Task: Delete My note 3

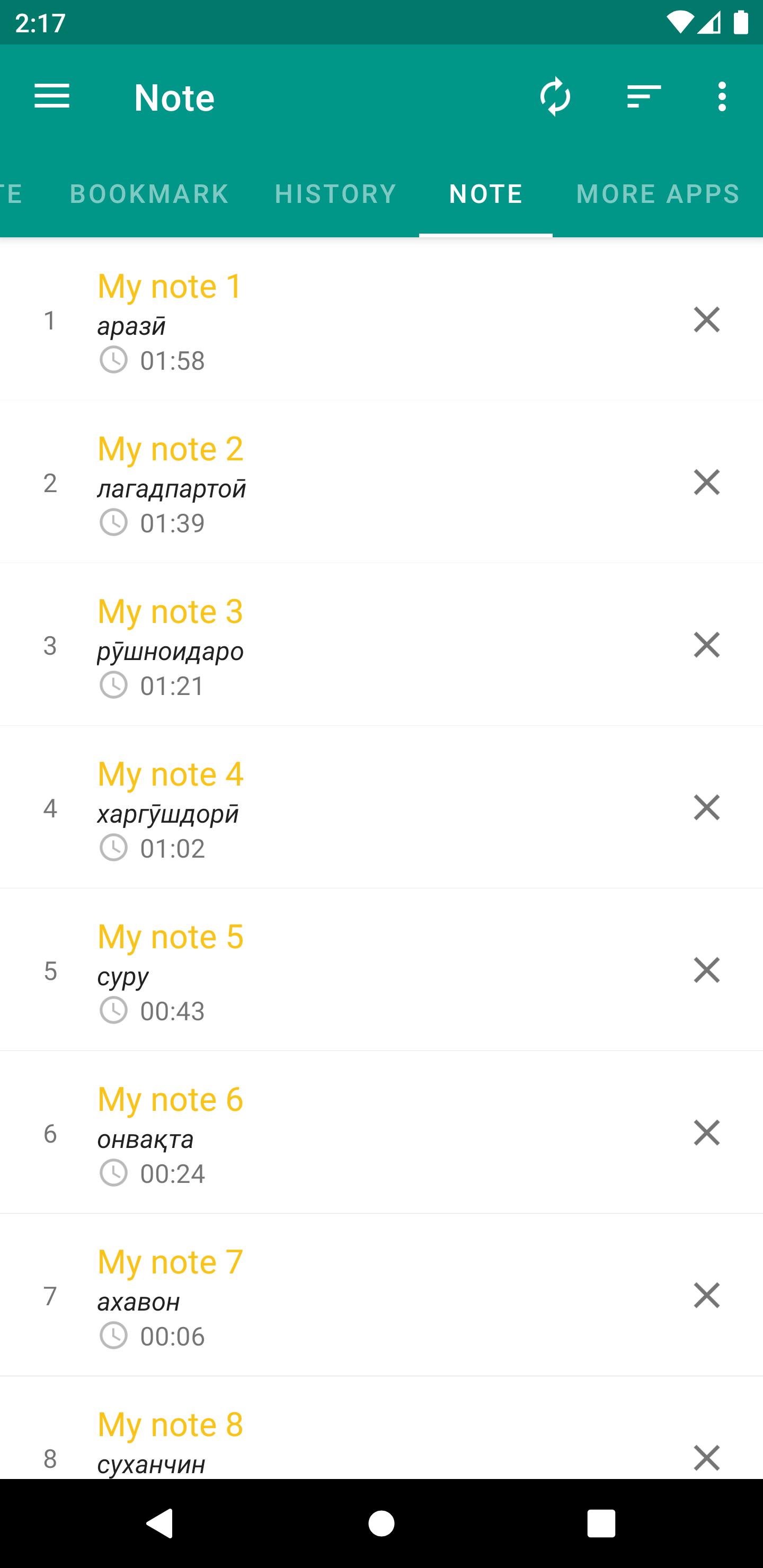Action: 706,645
